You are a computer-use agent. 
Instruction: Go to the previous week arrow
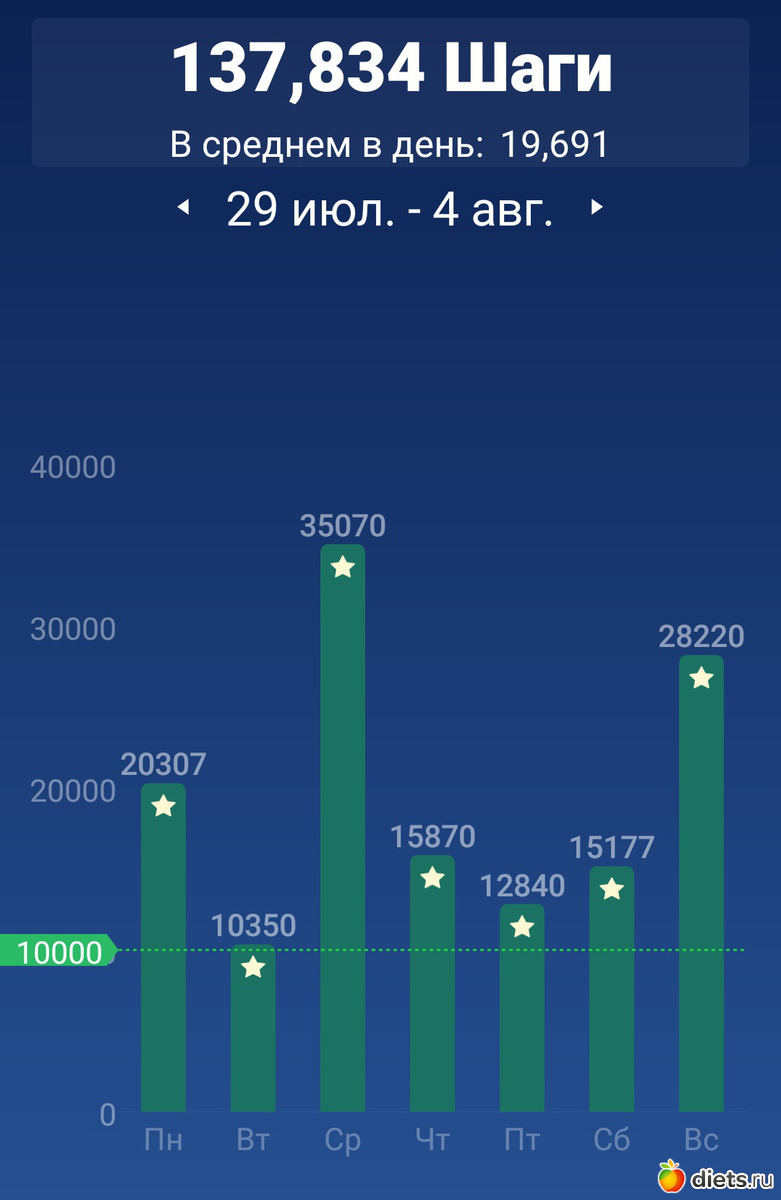[x=183, y=208]
